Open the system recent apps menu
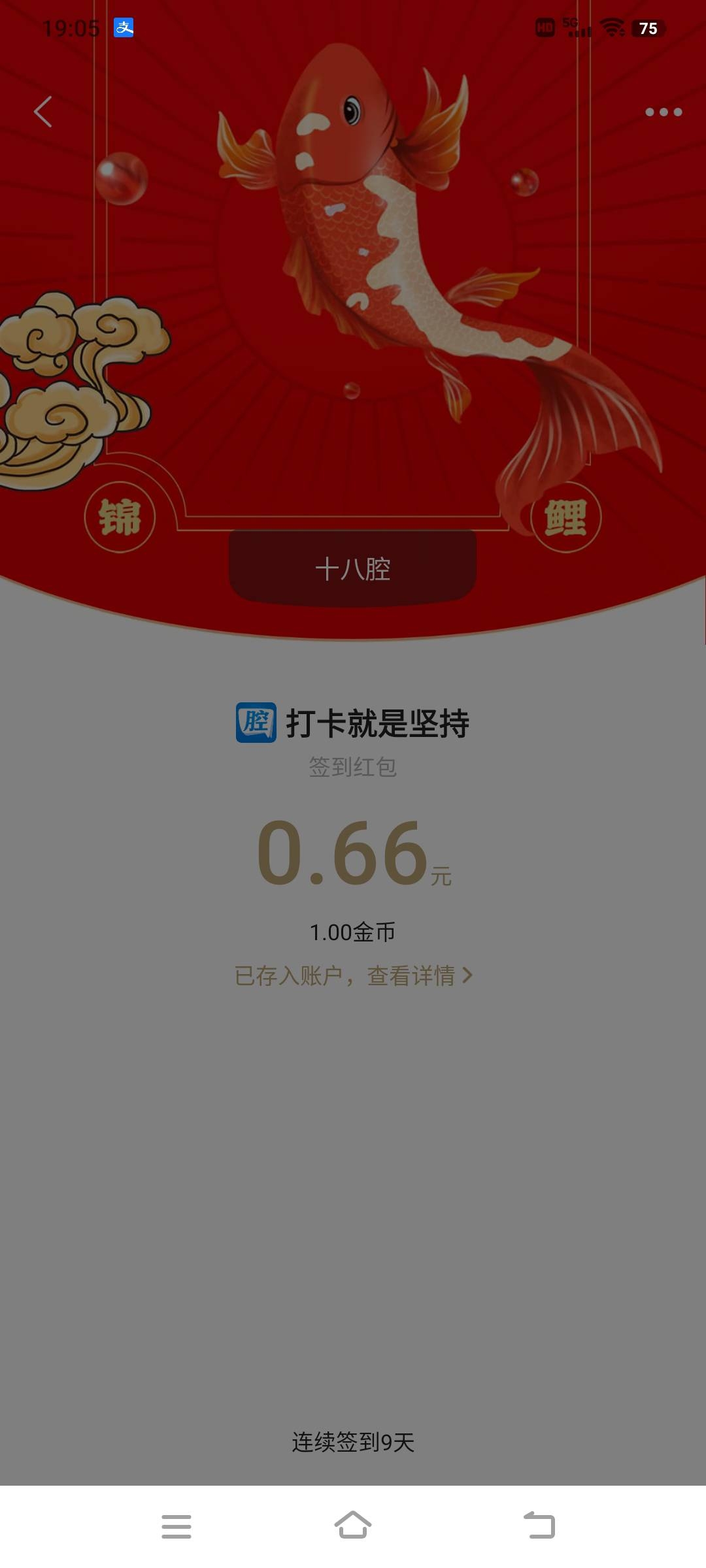Screen dimensions: 706x1568 [176, 1526]
